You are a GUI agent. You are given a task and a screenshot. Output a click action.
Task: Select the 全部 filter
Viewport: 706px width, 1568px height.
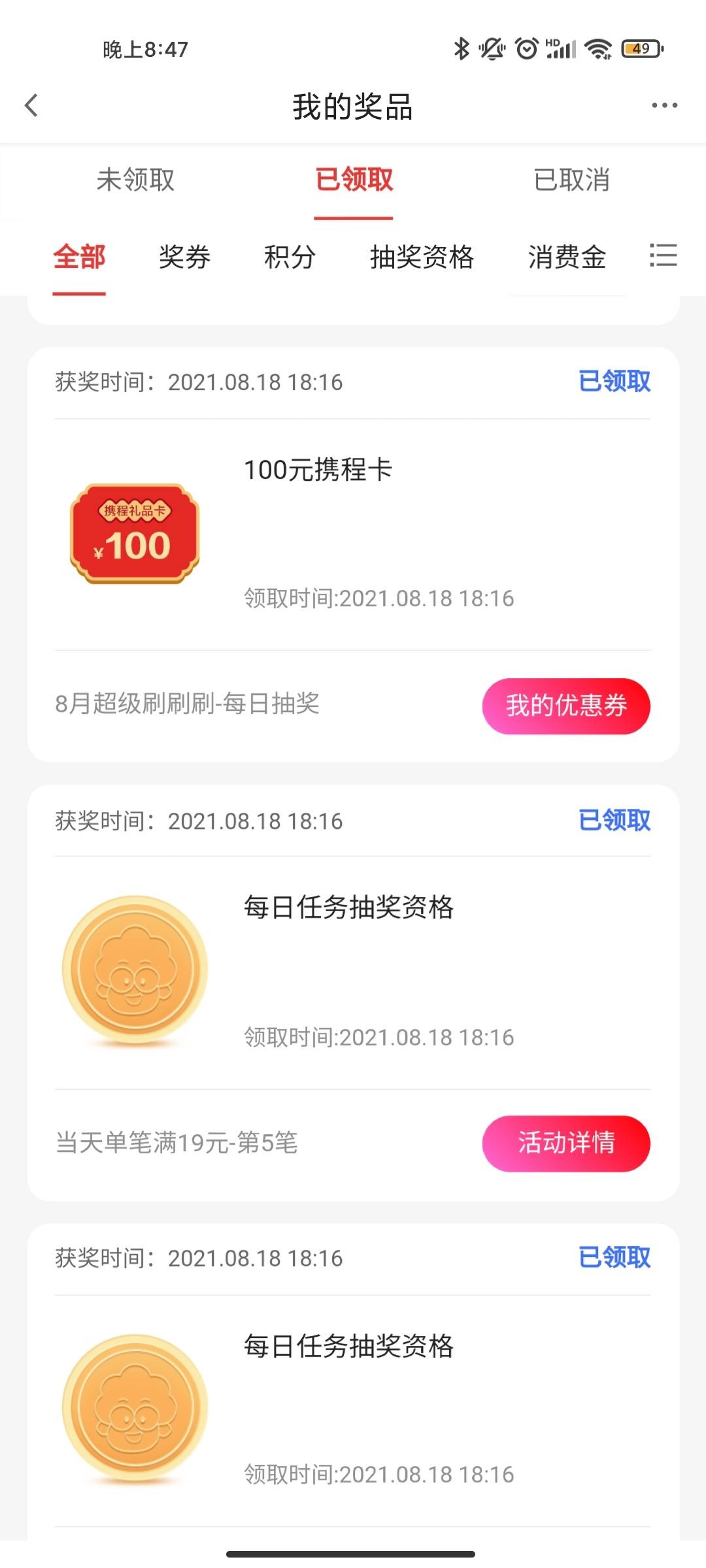coord(79,257)
